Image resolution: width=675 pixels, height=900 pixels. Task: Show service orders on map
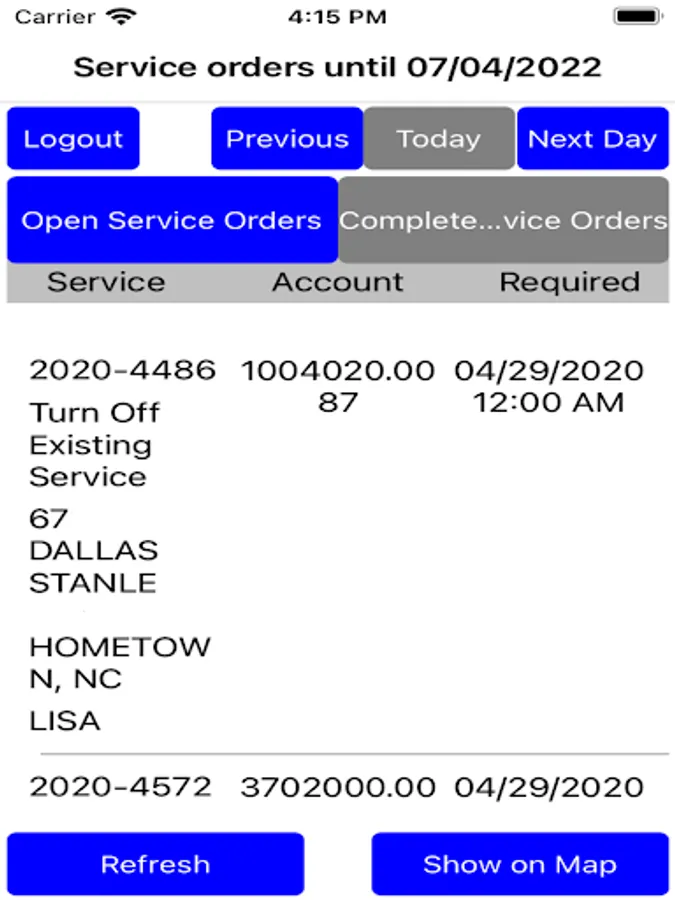pyautogui.click(x=520, y=864)
